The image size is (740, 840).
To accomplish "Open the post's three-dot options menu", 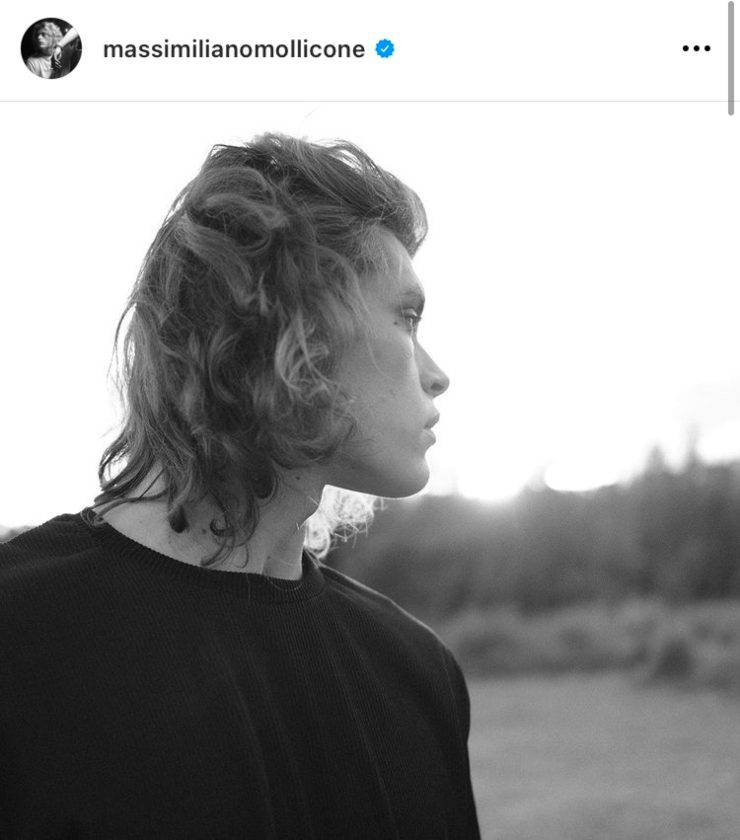I will tap(696, 48).
